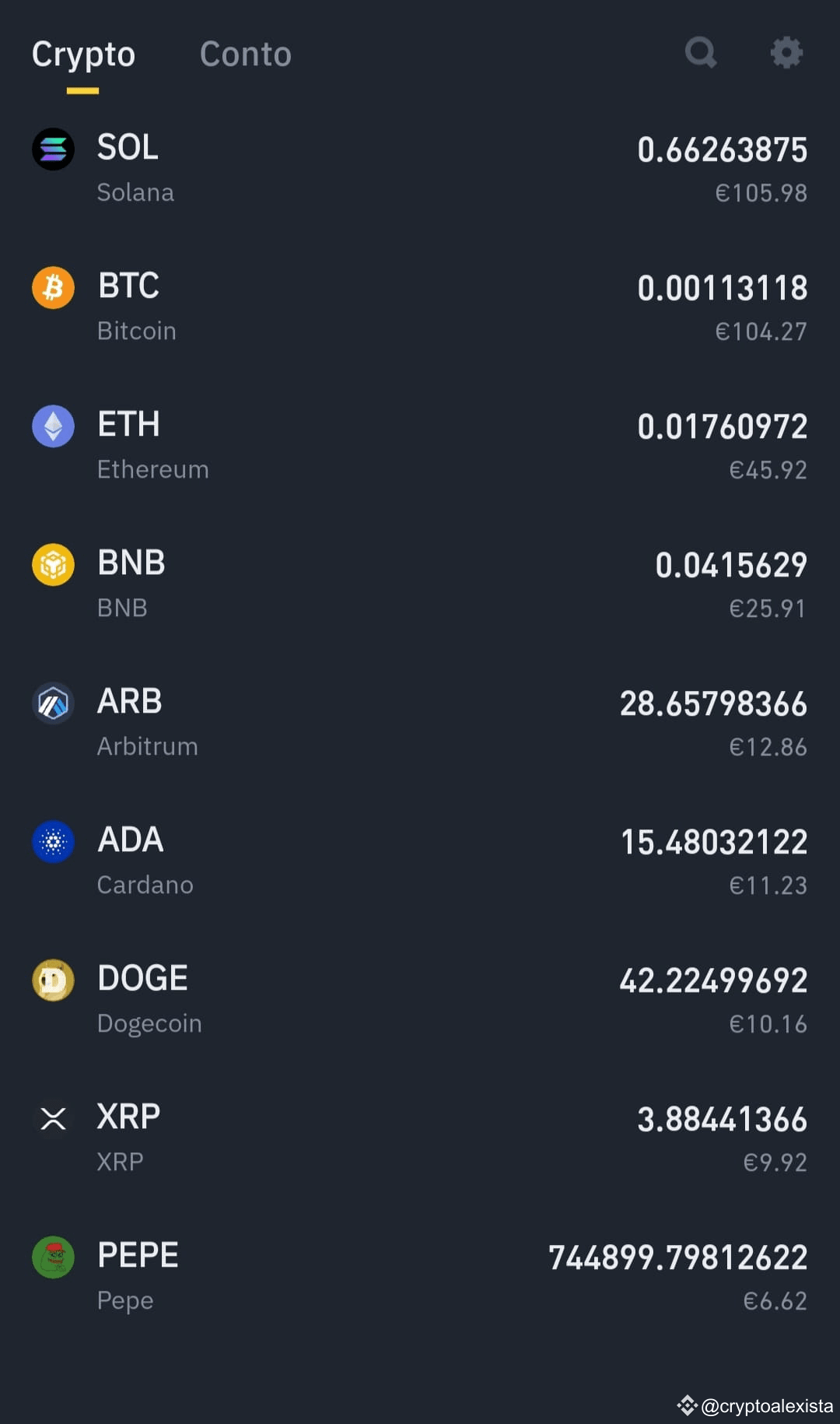Screen dimensions: 840x1424
Task: Open the Arbitrum coin icon
Action: tap(52, 703)
